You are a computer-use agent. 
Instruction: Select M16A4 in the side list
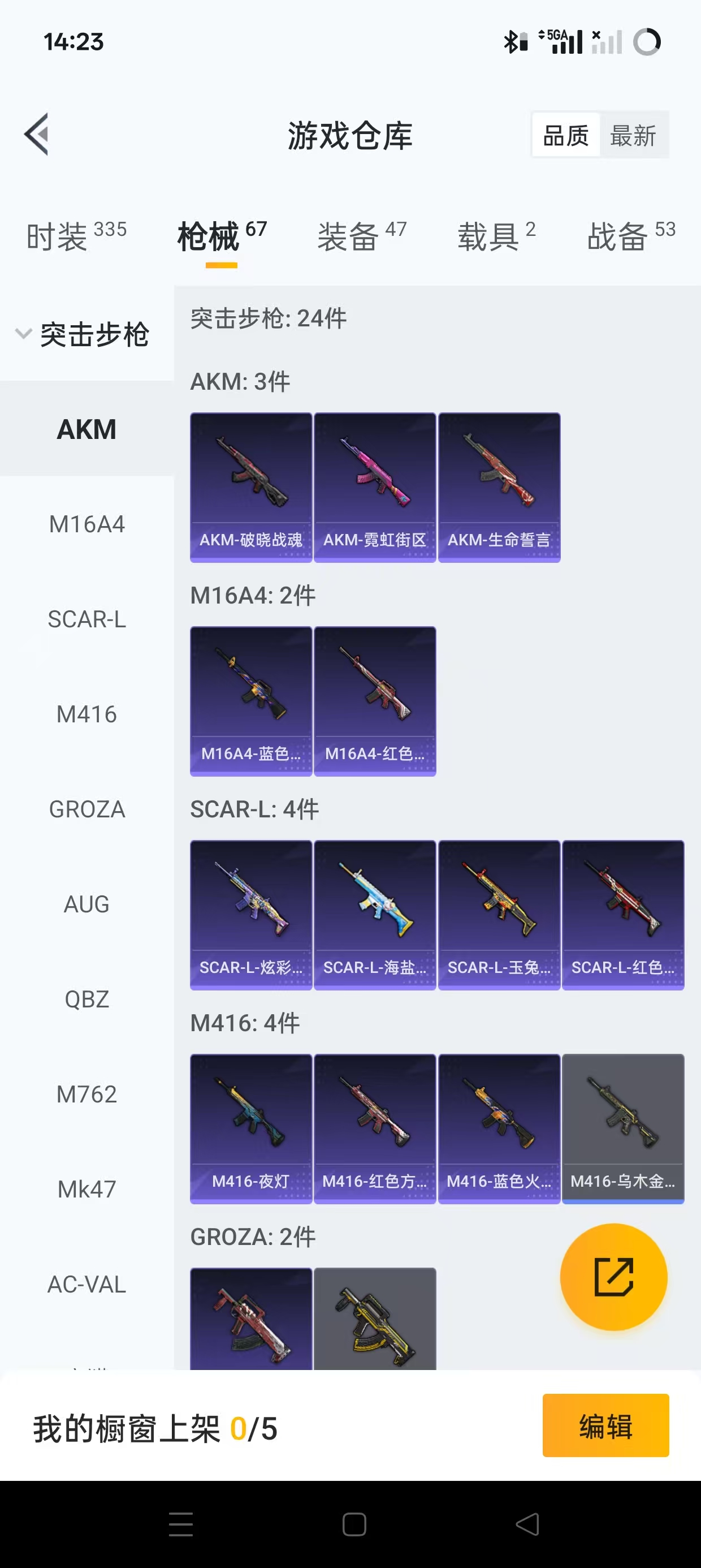(87, 524)
